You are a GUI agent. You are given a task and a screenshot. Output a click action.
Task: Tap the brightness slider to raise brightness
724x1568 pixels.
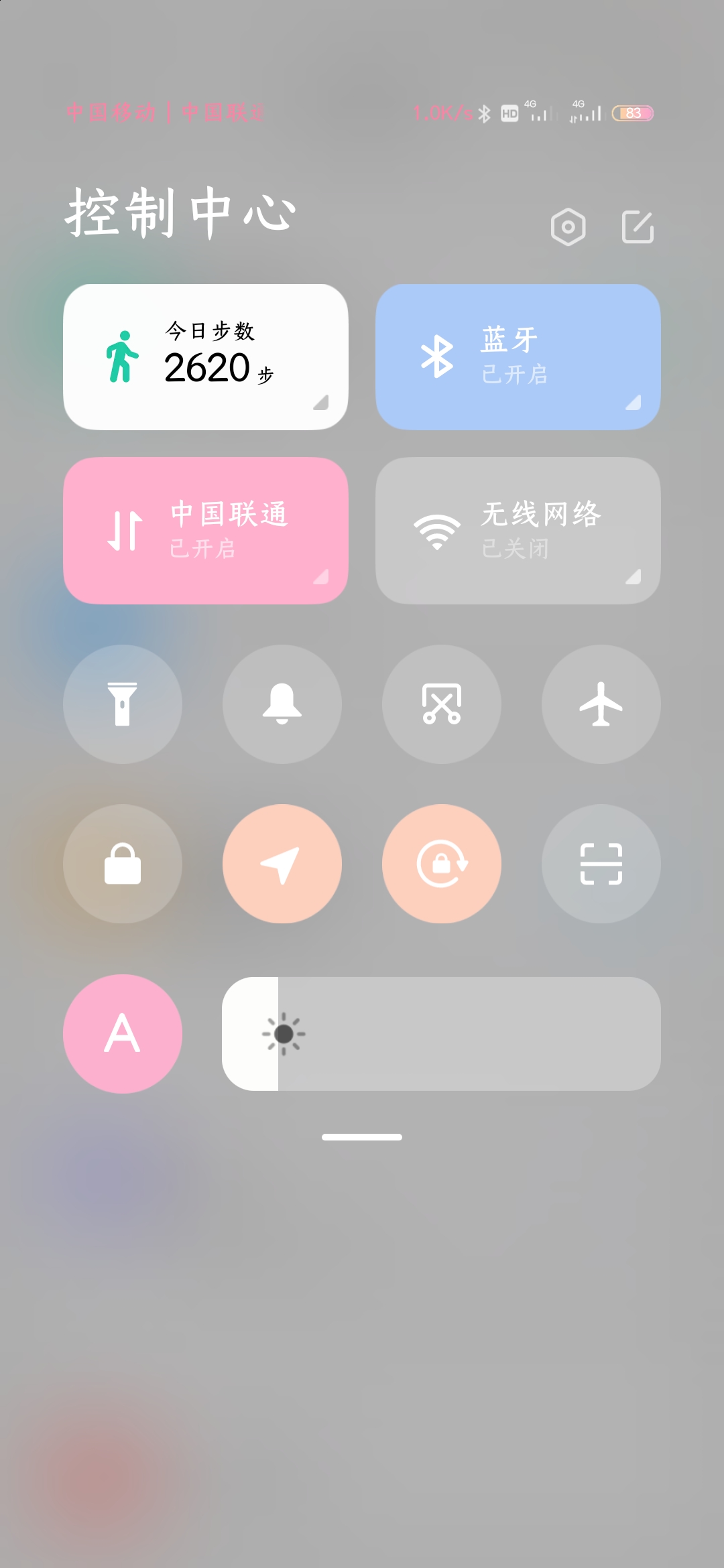pos(441,1034)
